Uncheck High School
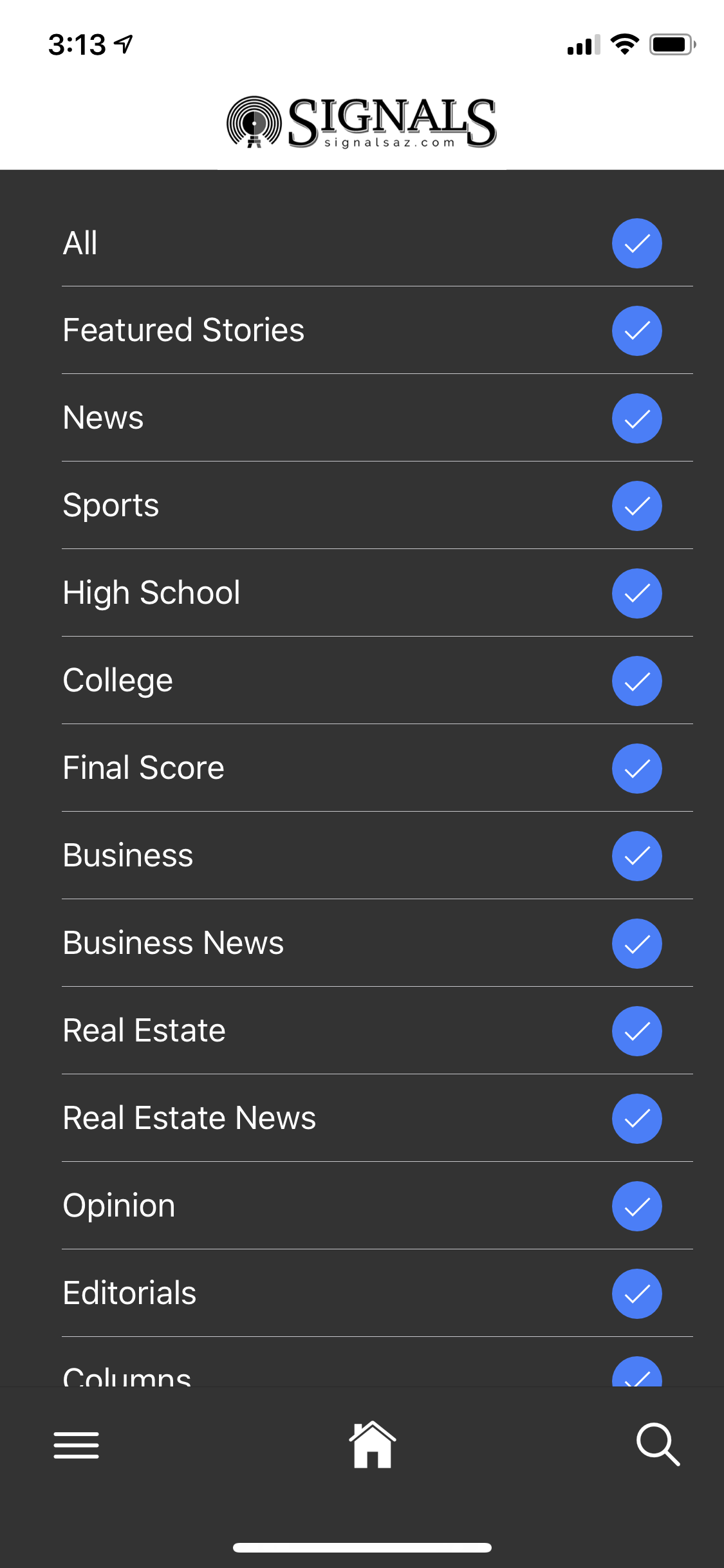 pos(636,593)
